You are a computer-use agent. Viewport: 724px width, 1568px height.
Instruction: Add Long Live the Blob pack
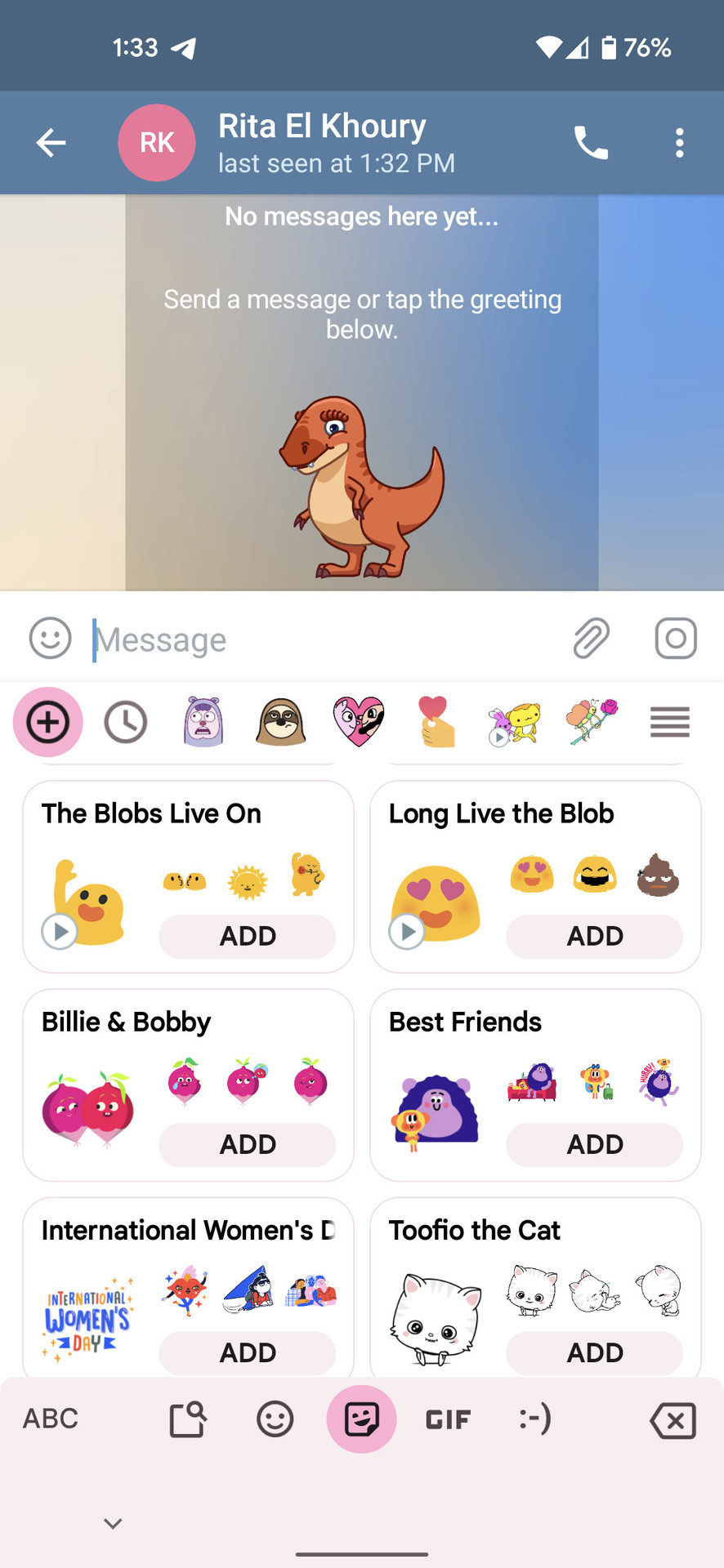click(594, 936)
